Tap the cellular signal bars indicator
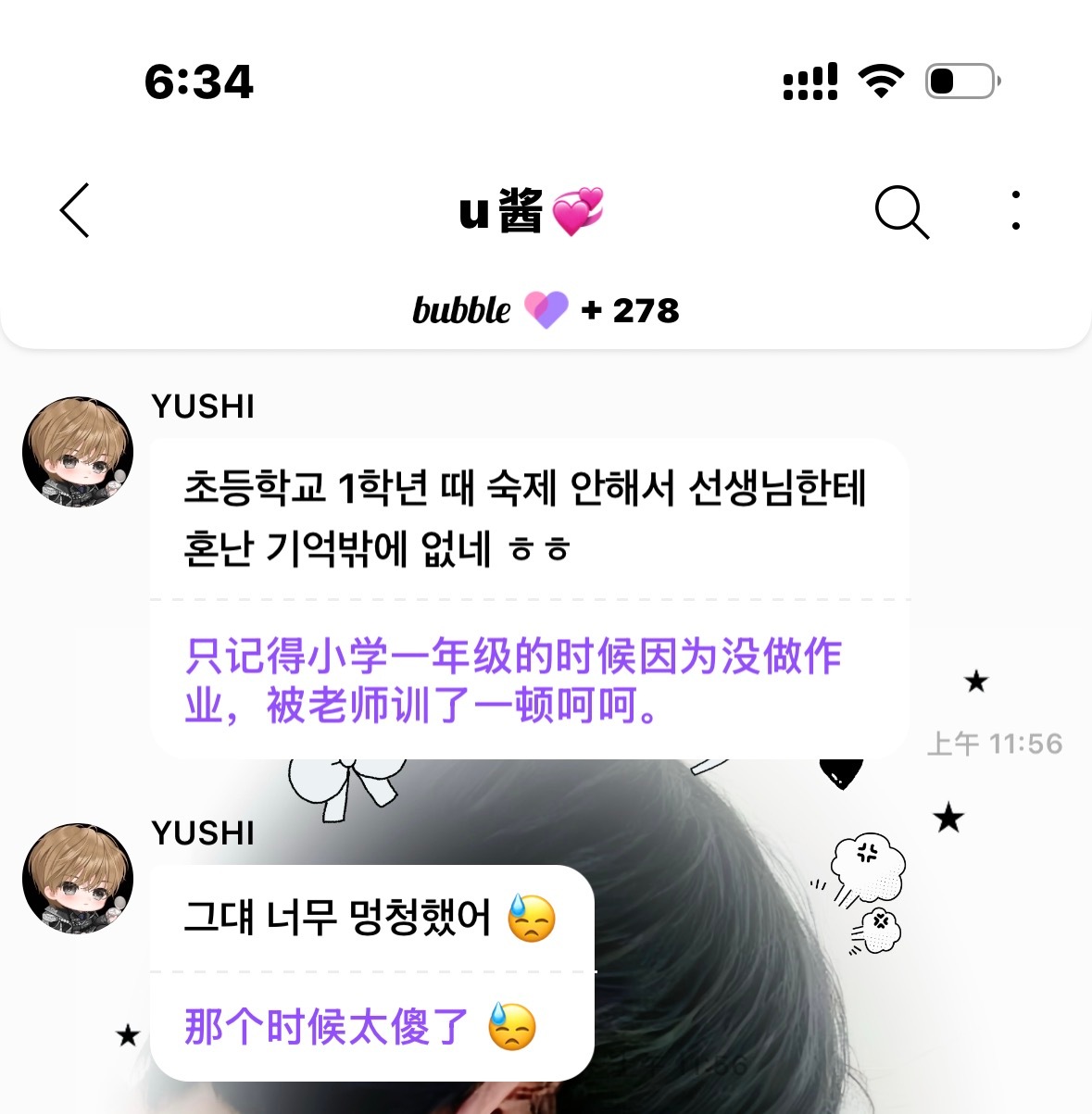This screenshot has width=1092, height=1114. [x=812, y=81]
